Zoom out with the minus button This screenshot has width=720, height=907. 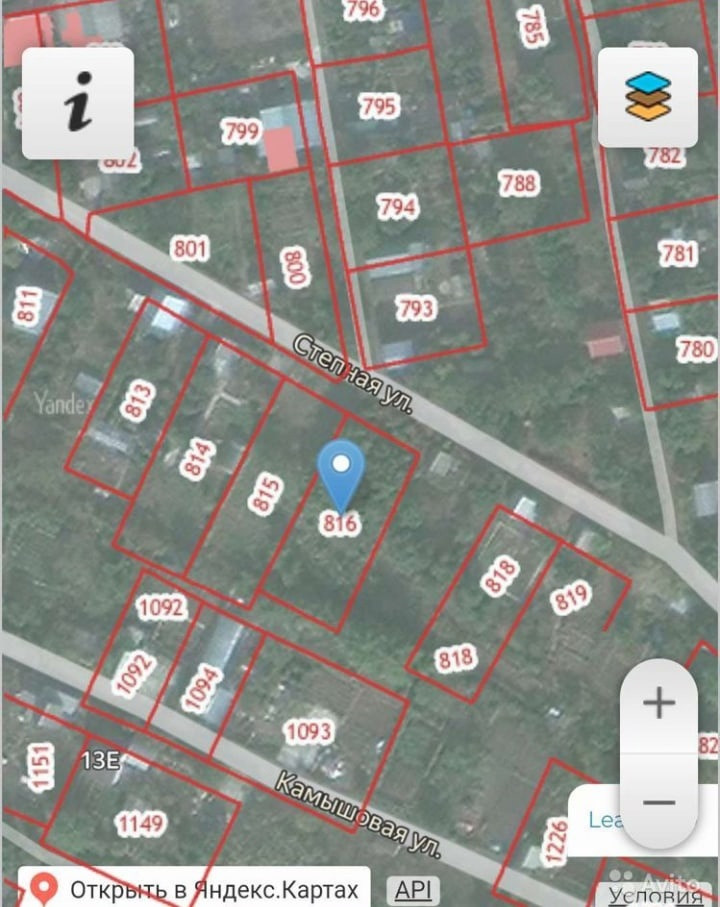click(x=659, y=802)
